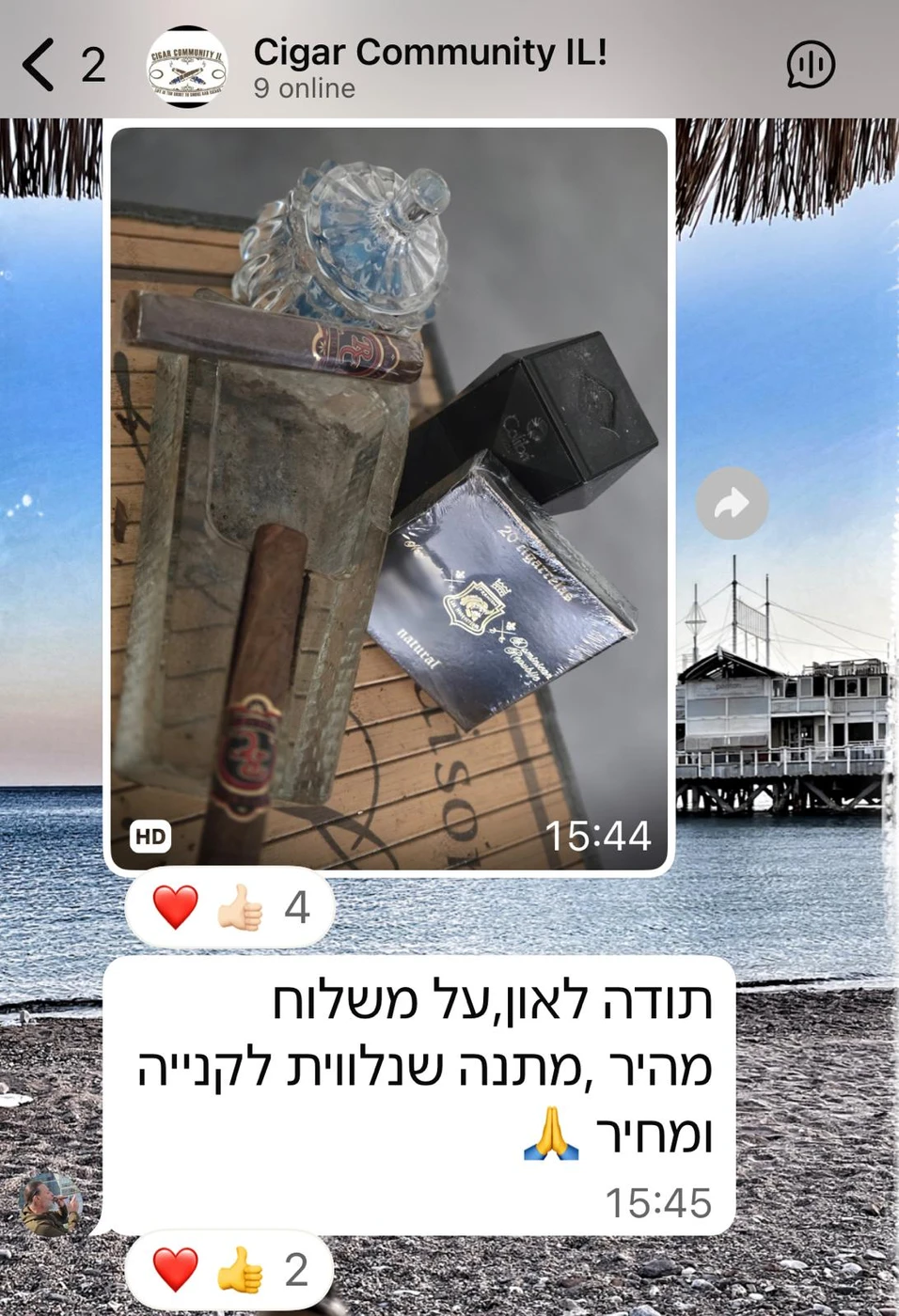Forward the cigar photo message
This screenshot has height=1316, width=899.
[732, 504]
